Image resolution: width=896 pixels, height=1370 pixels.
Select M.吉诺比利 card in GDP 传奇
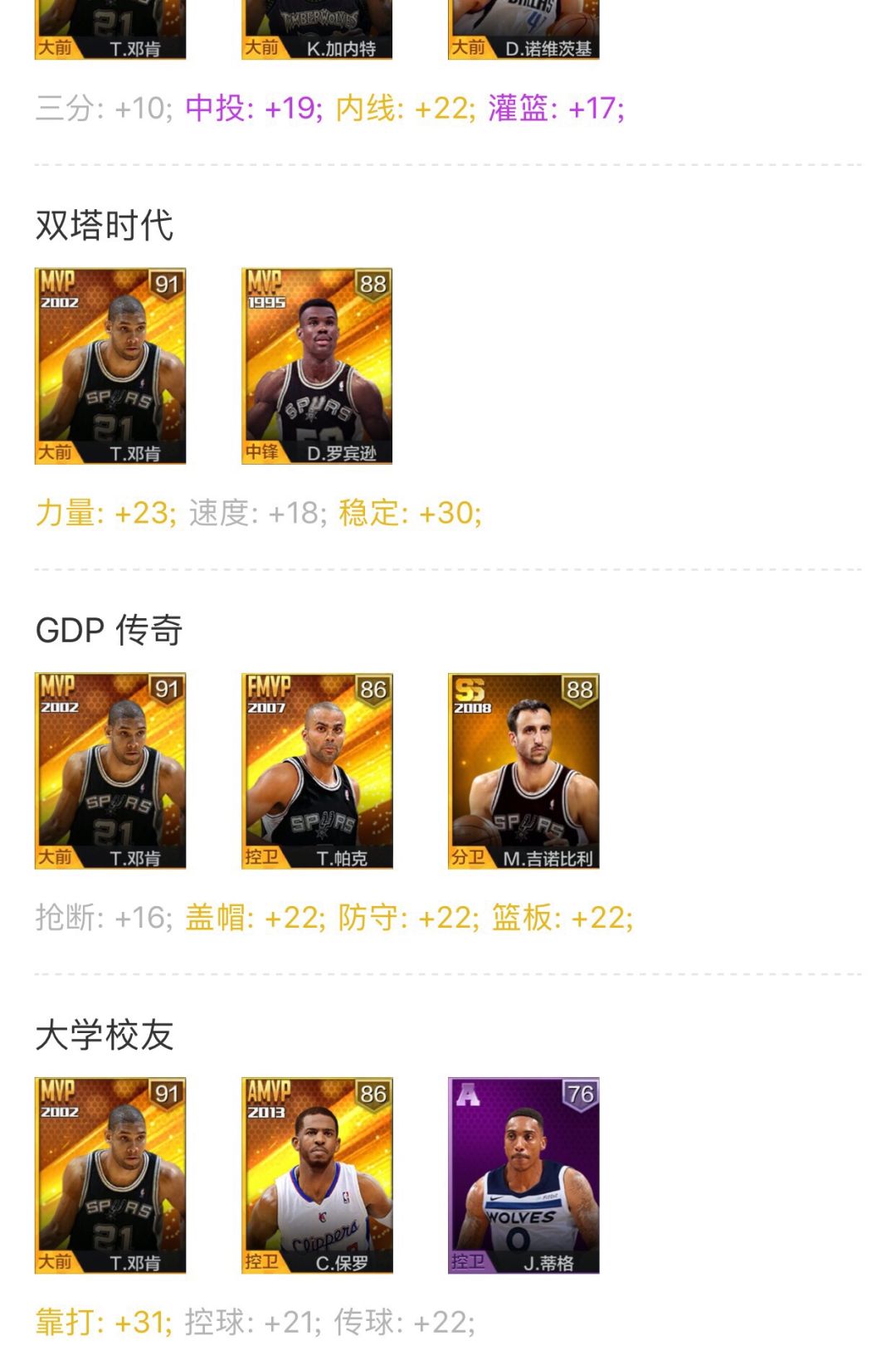(x=523, y=771)
